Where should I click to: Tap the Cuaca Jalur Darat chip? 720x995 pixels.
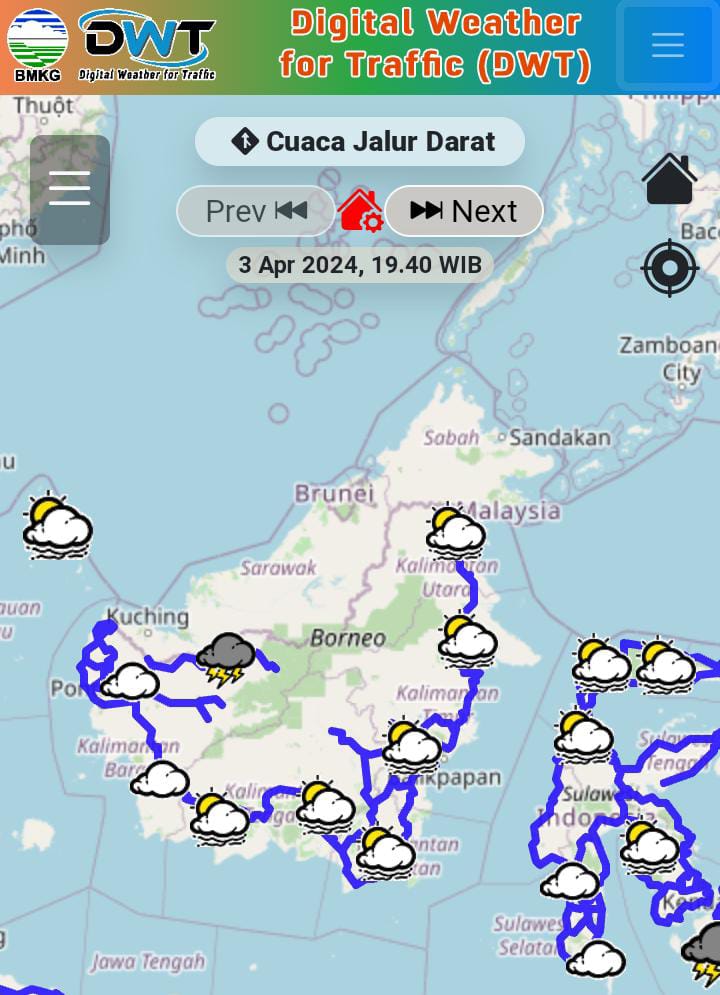point(360,141)
